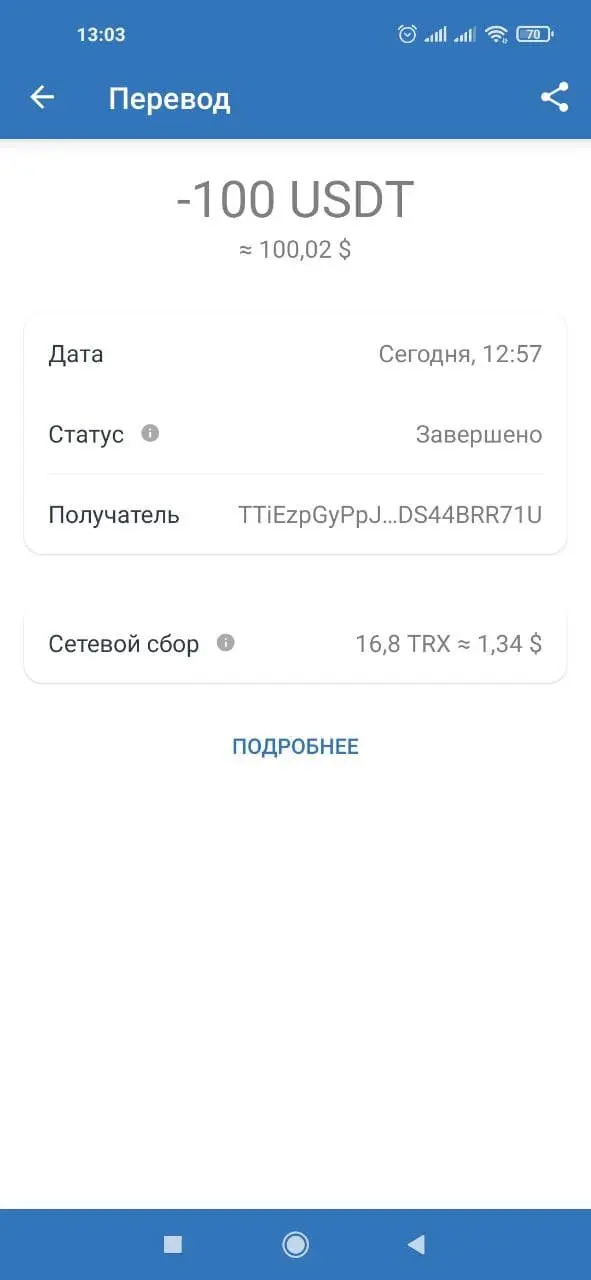Screen dimensions: 591x1280
Task: Open the info icon next to Статус
Action: [x=150, y=433]
